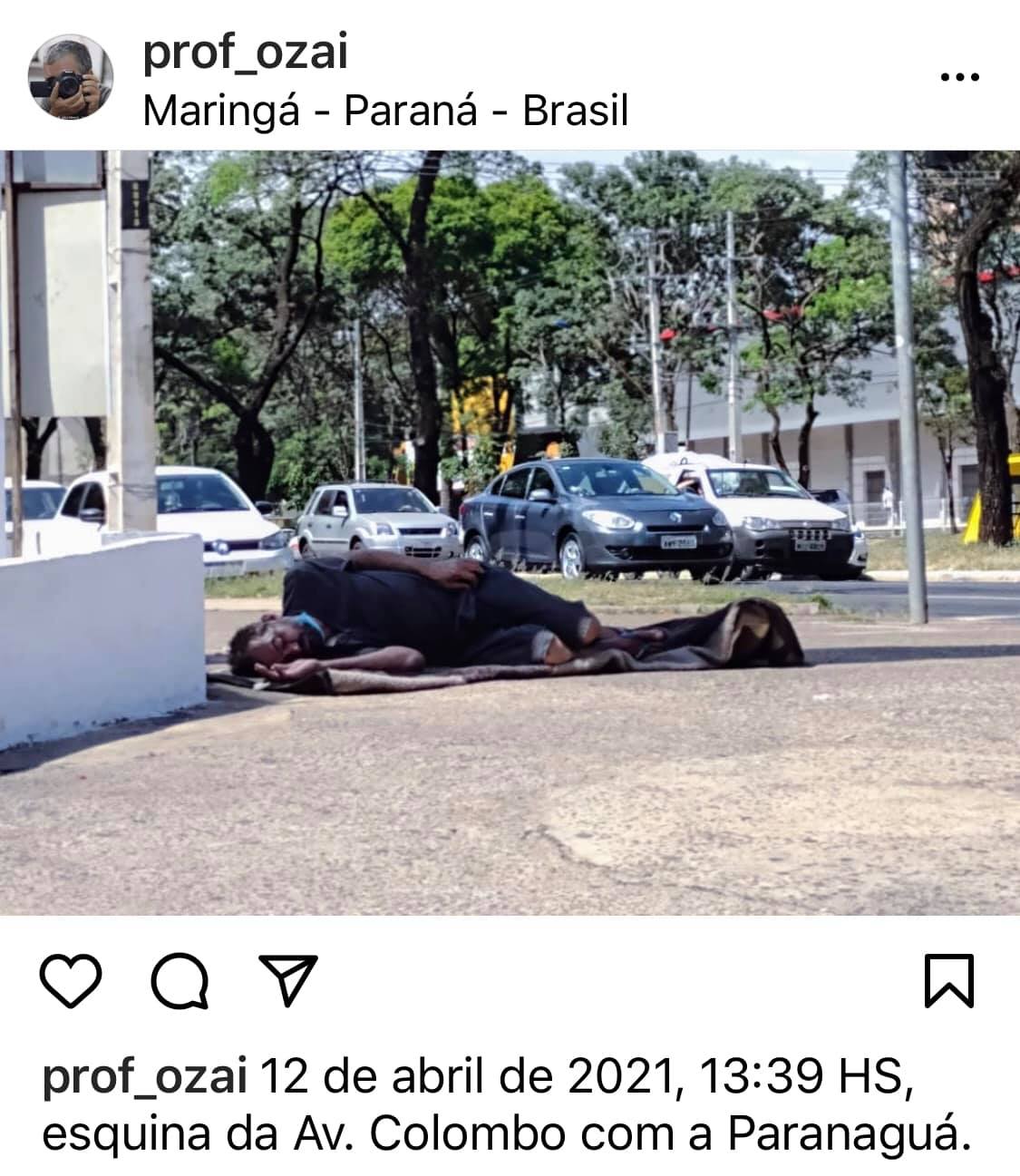Tap the post photo
Viewport: 1020px width, 1176px height.
point(510,533)
